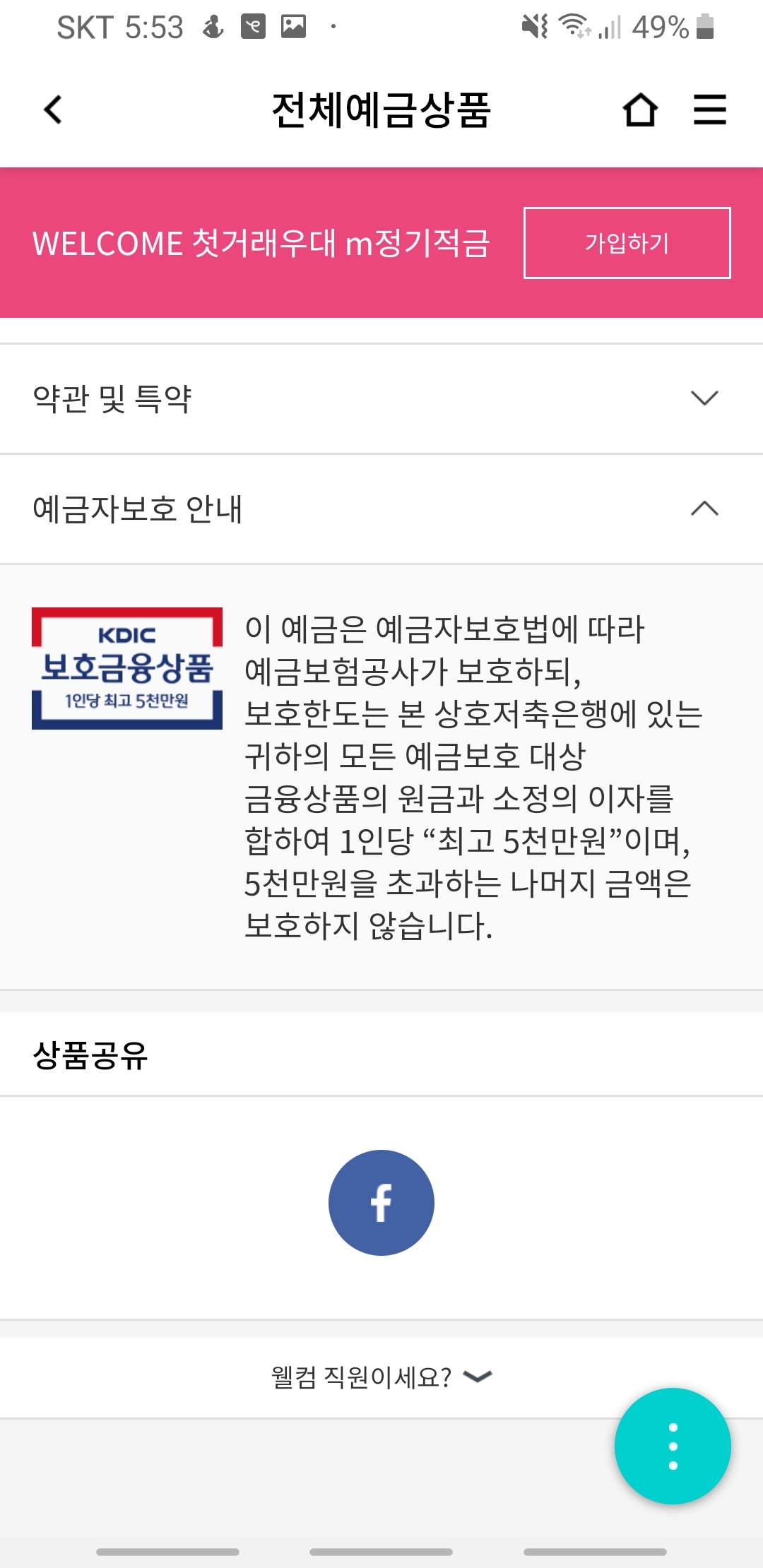Open the teal floating more-options button
Image resolution: width=763 pixels, height=1568 pixels.
click(673, 1446)
